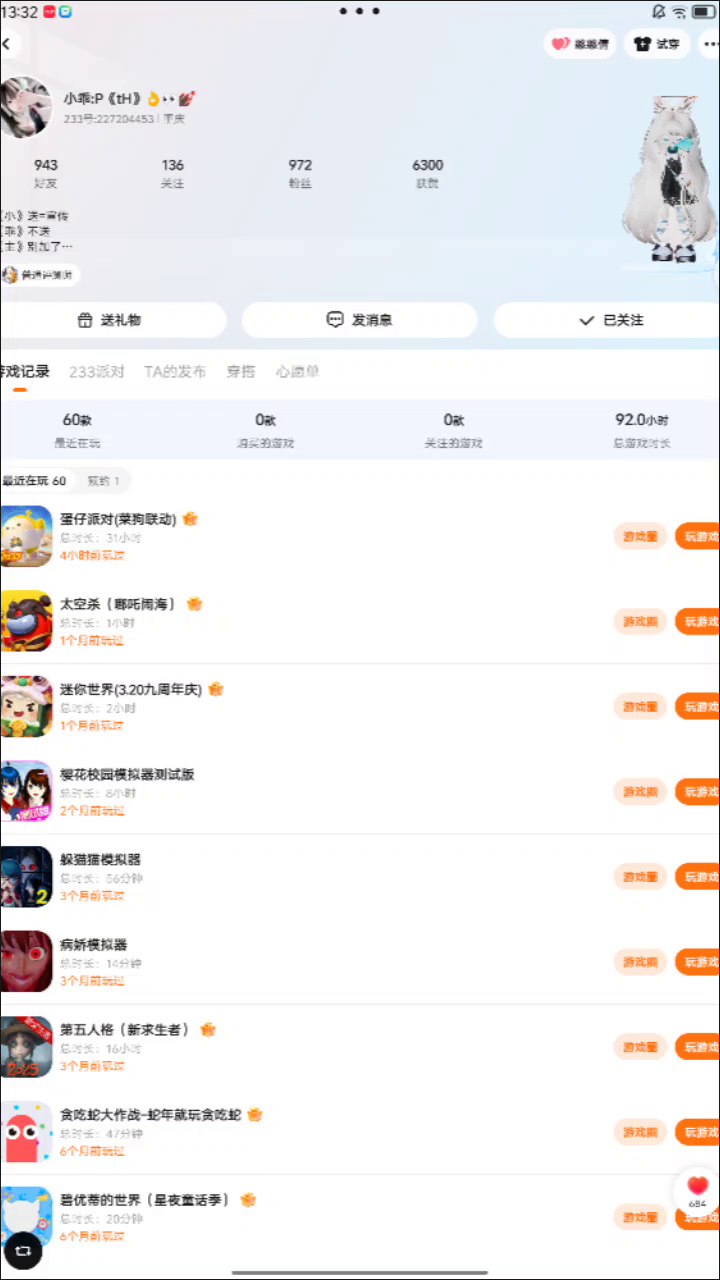Open the 粉丝 followers count
The height and width of the screenshot is (1280, 720).
click(300, 173)
